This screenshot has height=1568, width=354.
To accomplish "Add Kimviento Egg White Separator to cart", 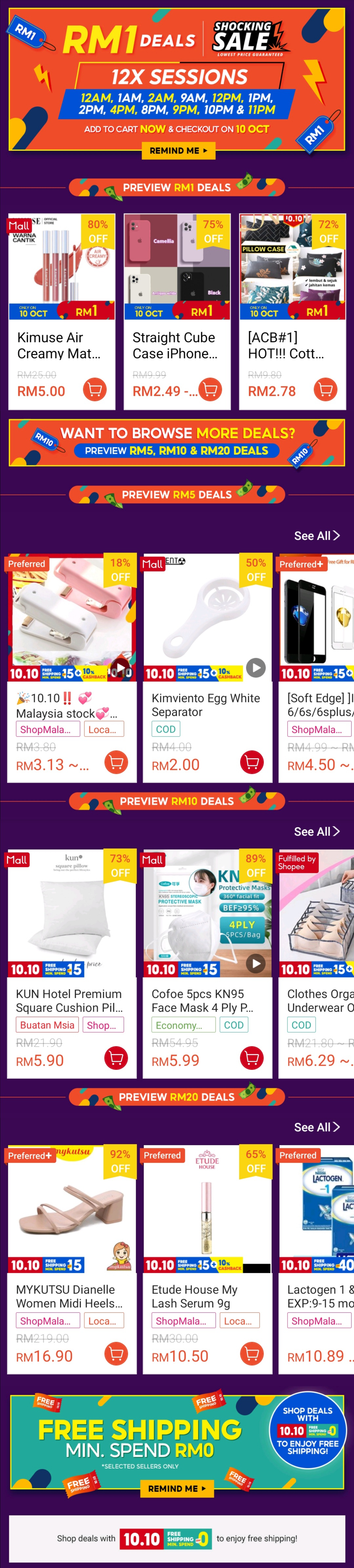I will tap(252, 762).
